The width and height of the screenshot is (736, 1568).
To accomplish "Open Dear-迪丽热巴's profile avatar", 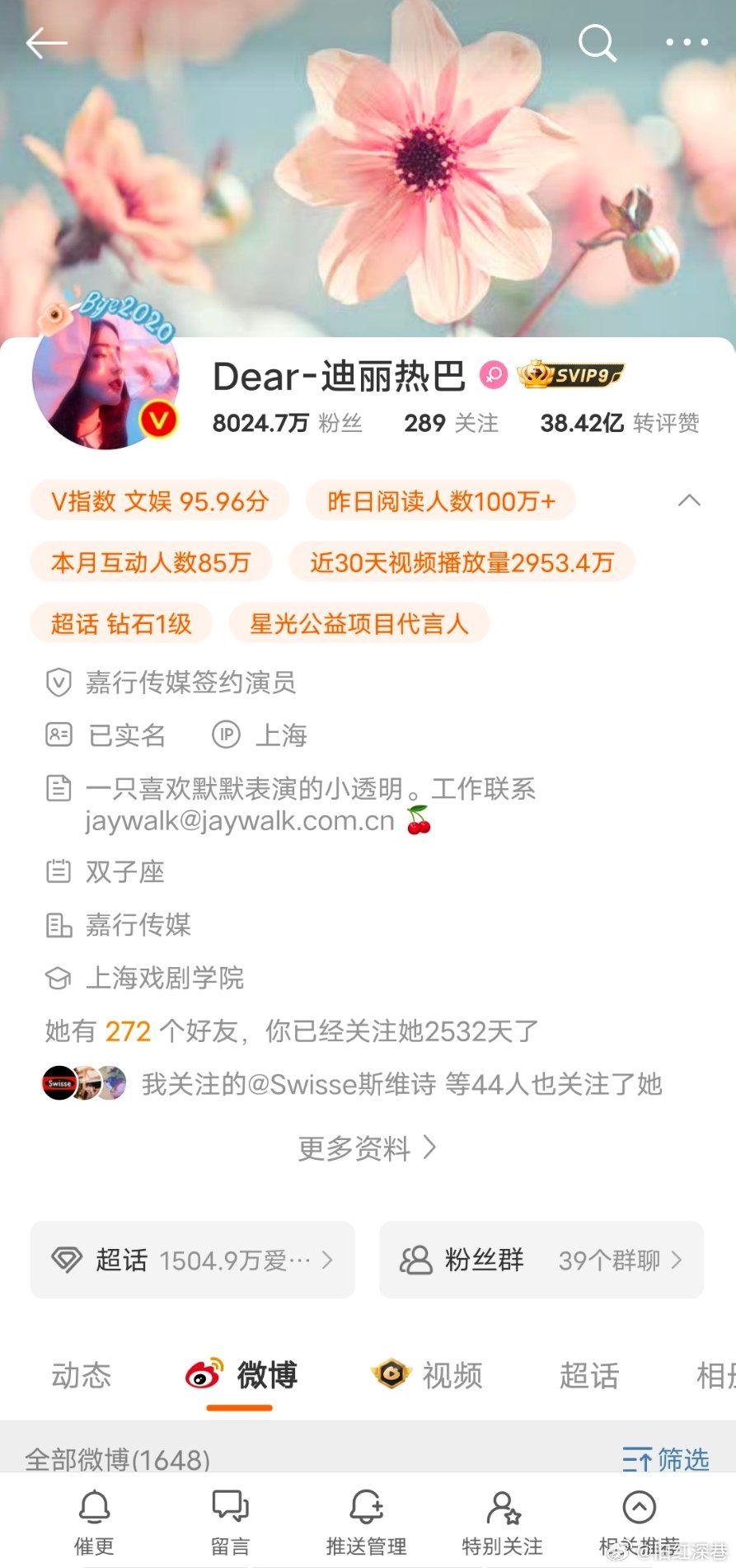I will tap(105, 379).
